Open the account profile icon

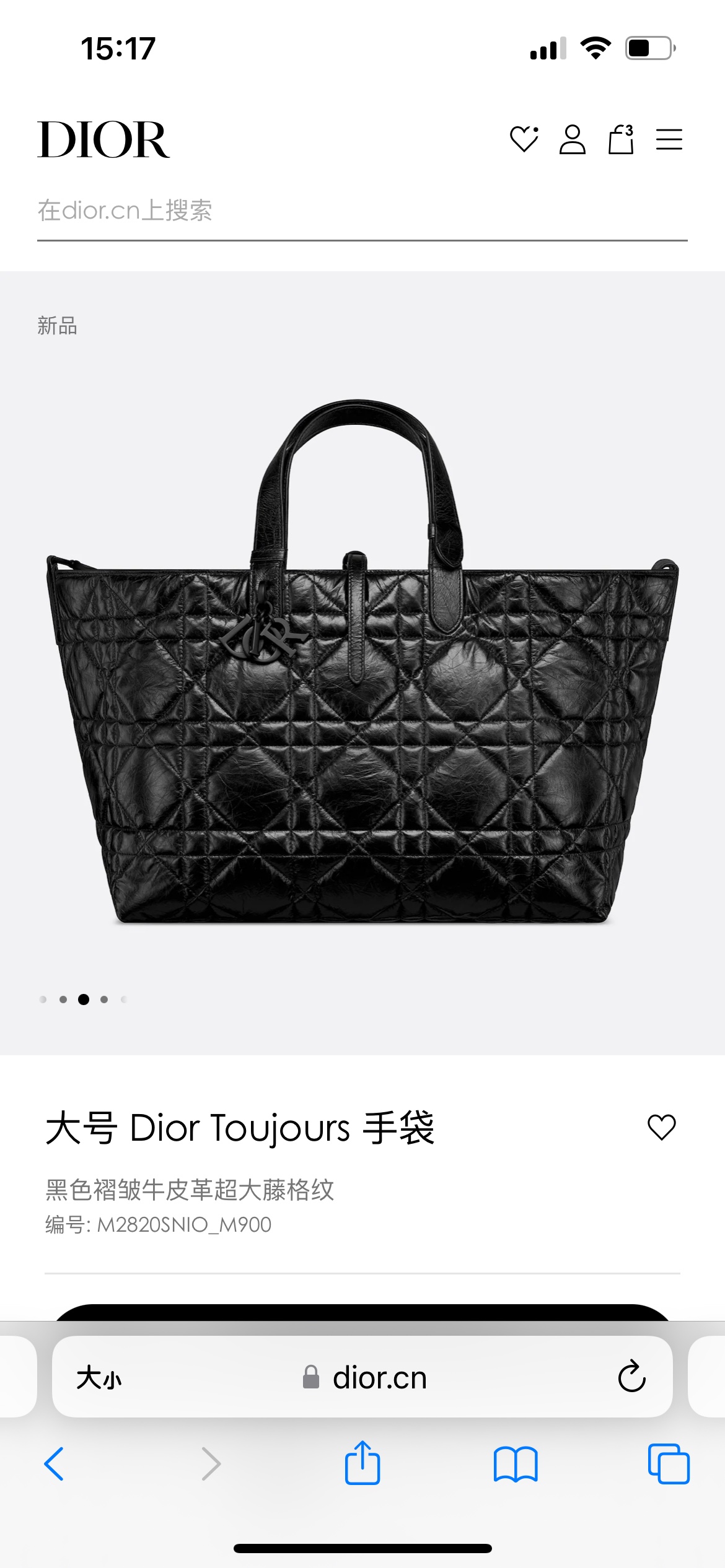tap(572, 139)
